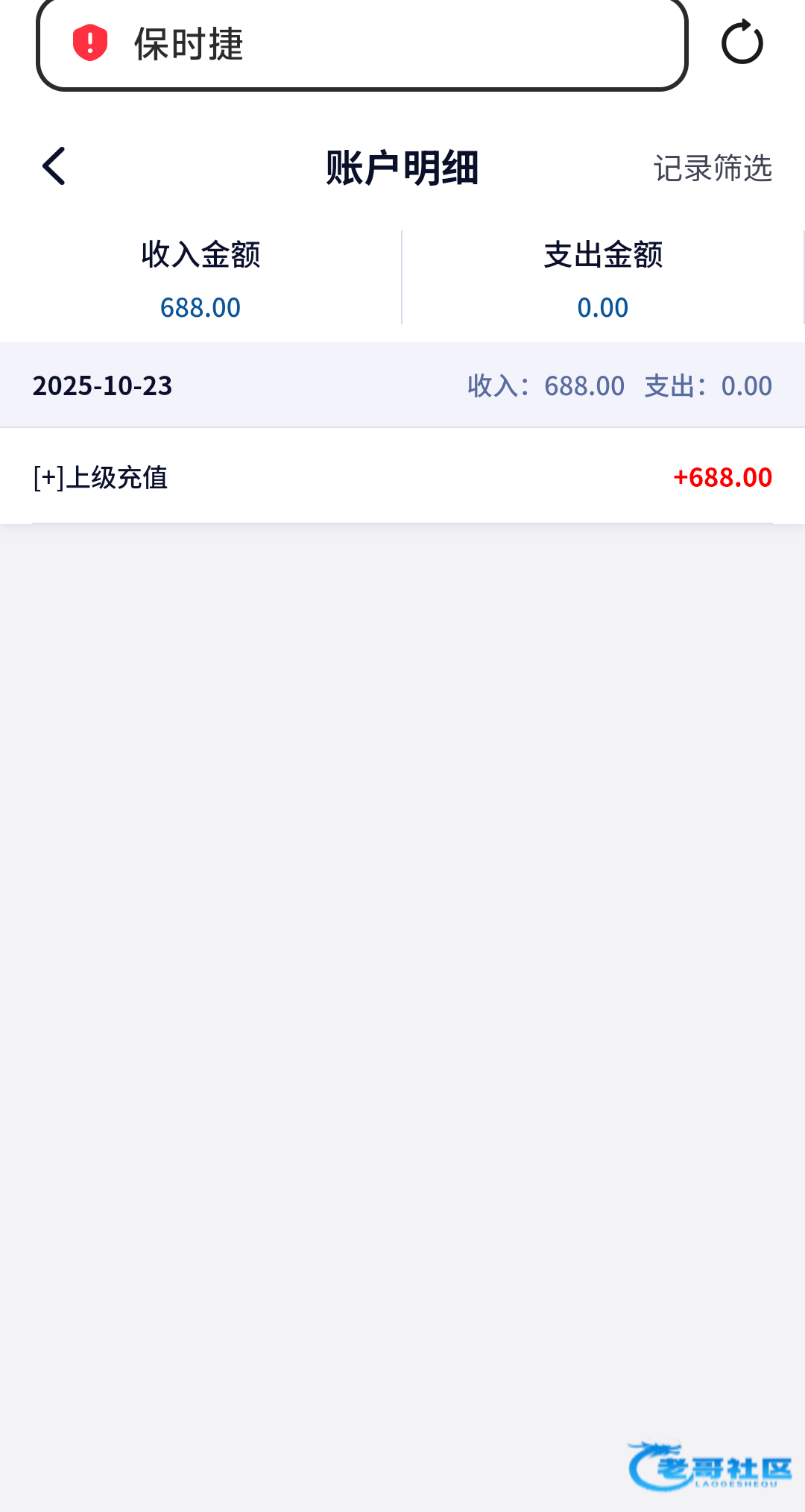The image size is (805, 1512).
Task: Open the 上级充值 +688.00 record
Action: [x=402, y=477]
